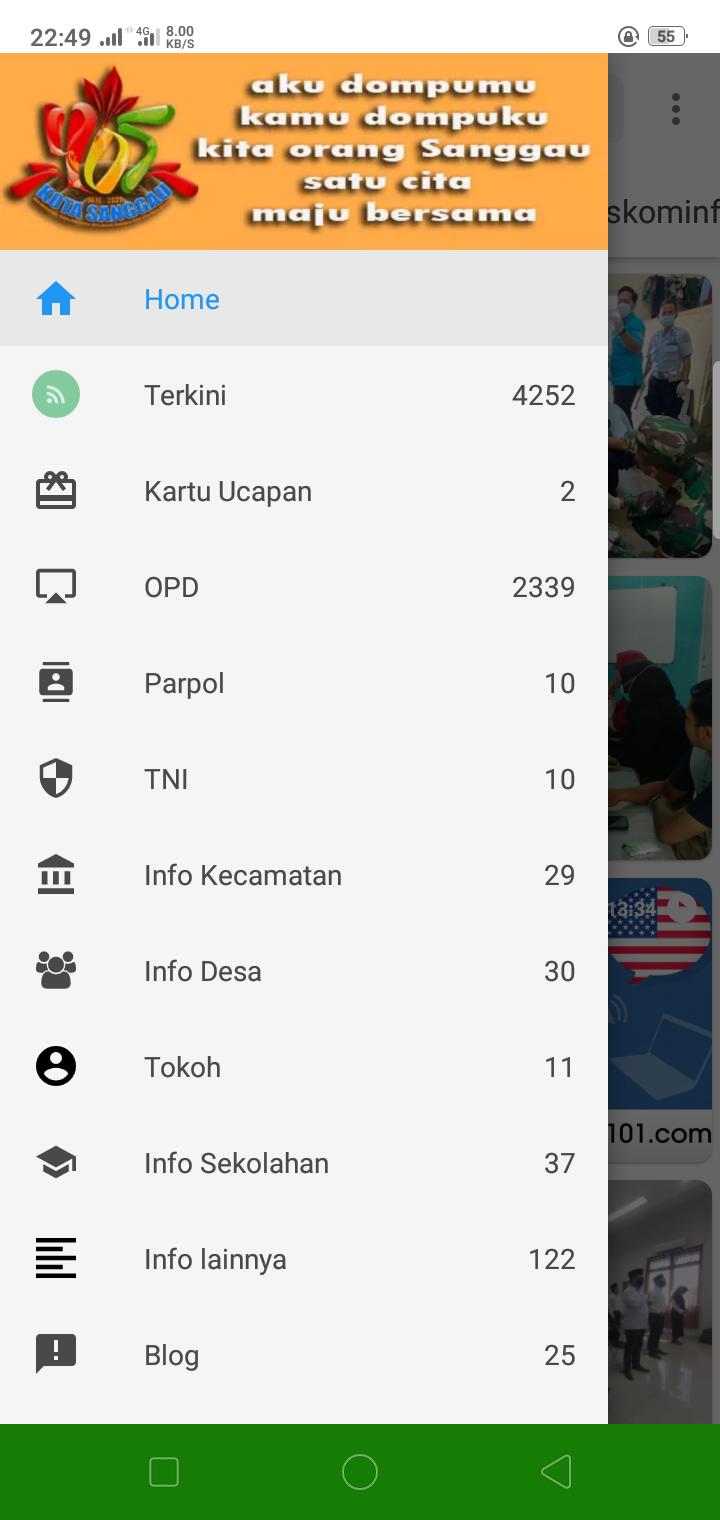Open the three-dot overflow menu

[x=676, y=109]
